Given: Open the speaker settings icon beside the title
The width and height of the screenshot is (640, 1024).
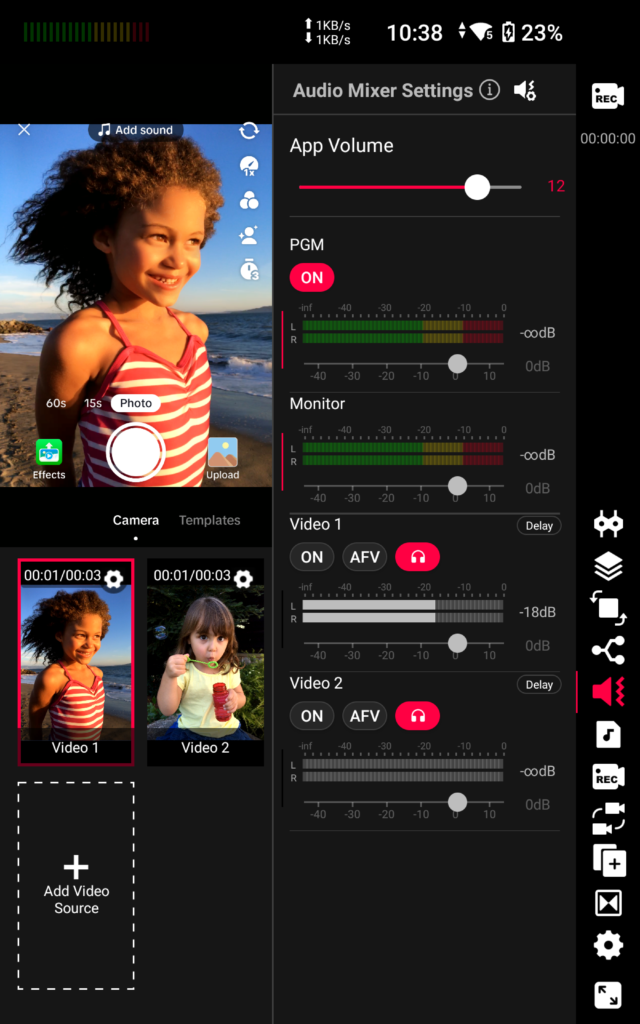Looking at the screenshot, I should point(525,91).
